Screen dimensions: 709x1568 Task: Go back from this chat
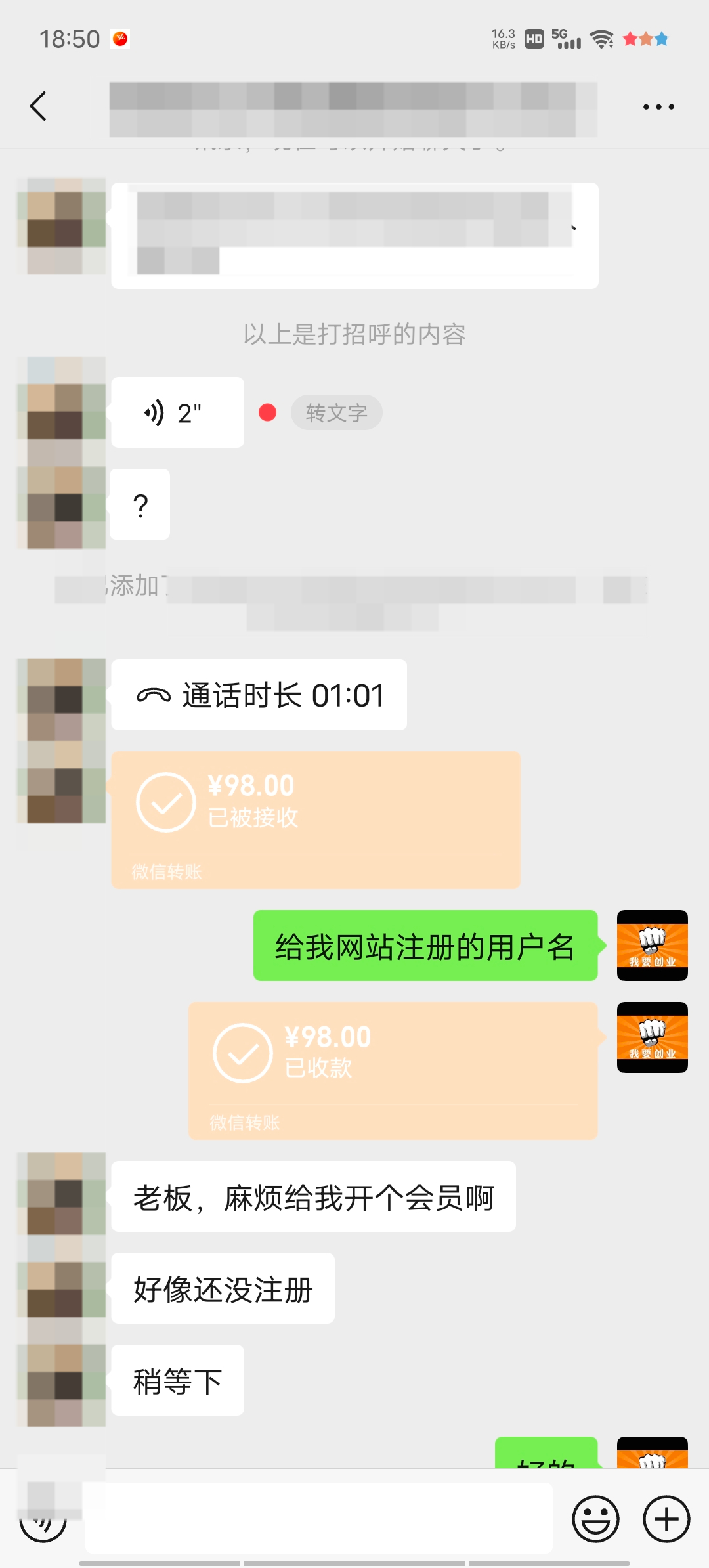(x=39, y=106)
